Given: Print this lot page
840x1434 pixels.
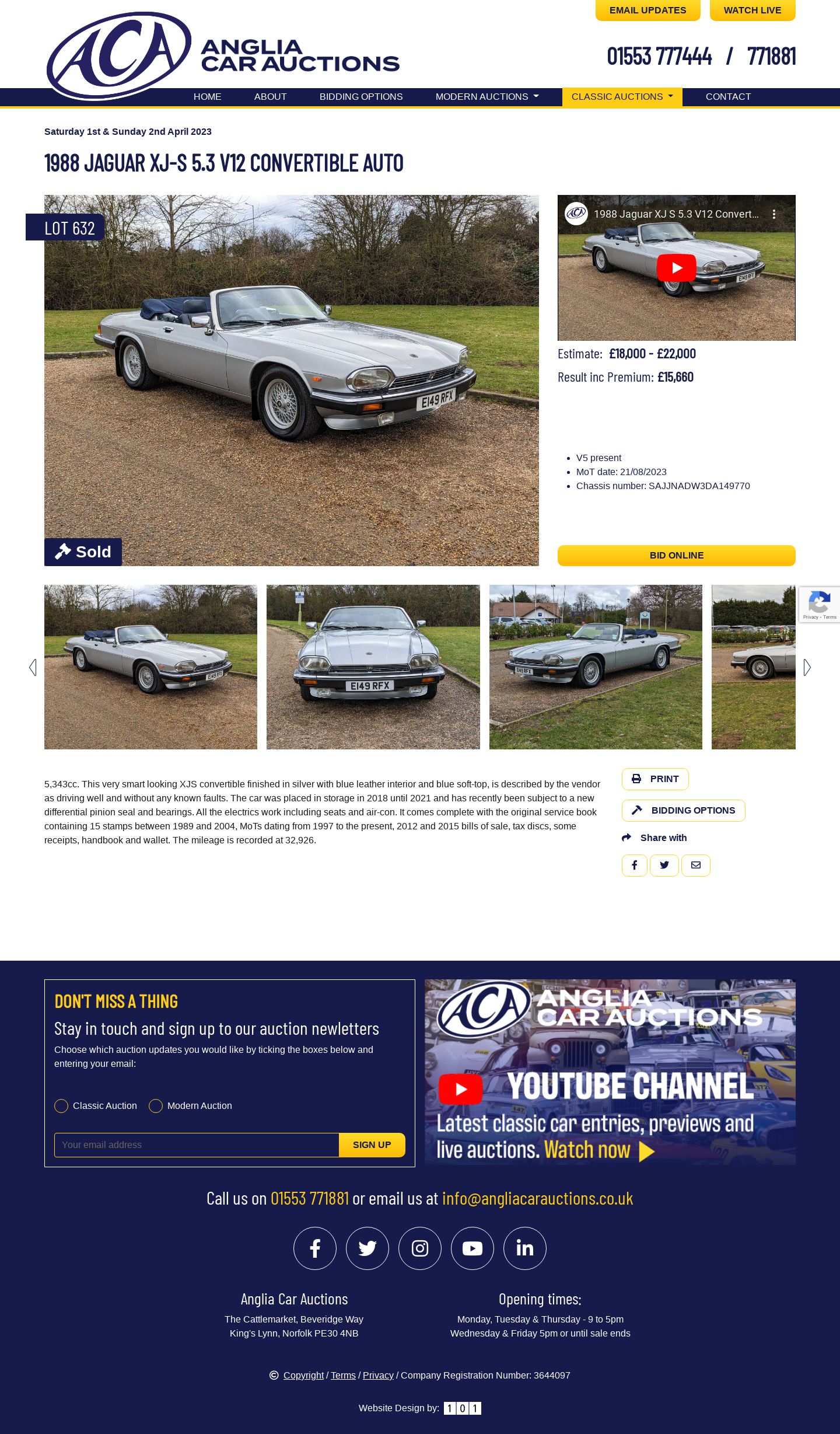Looking at the screenshot, I should tap(655, 779).
